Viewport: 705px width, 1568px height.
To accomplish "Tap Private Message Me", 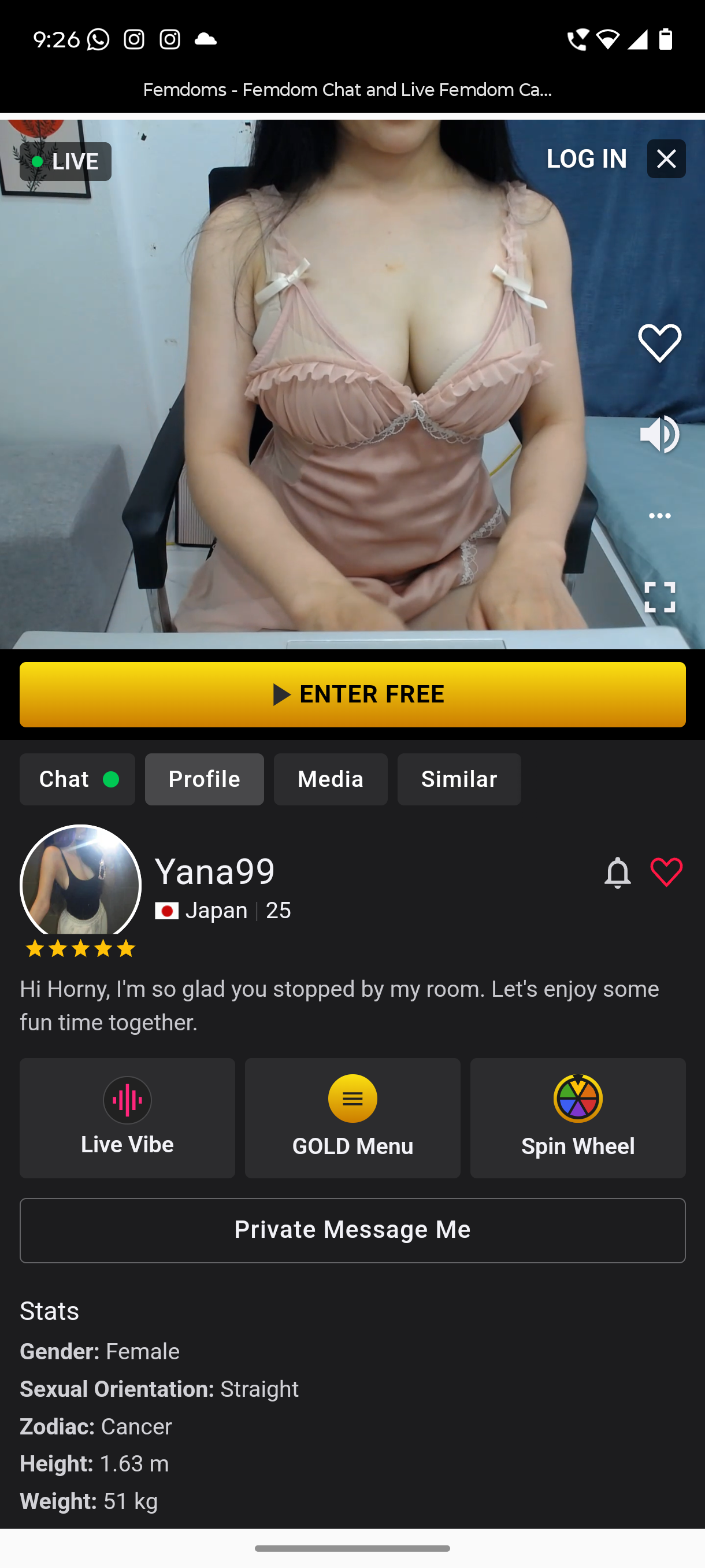I will click(352, 1230).
